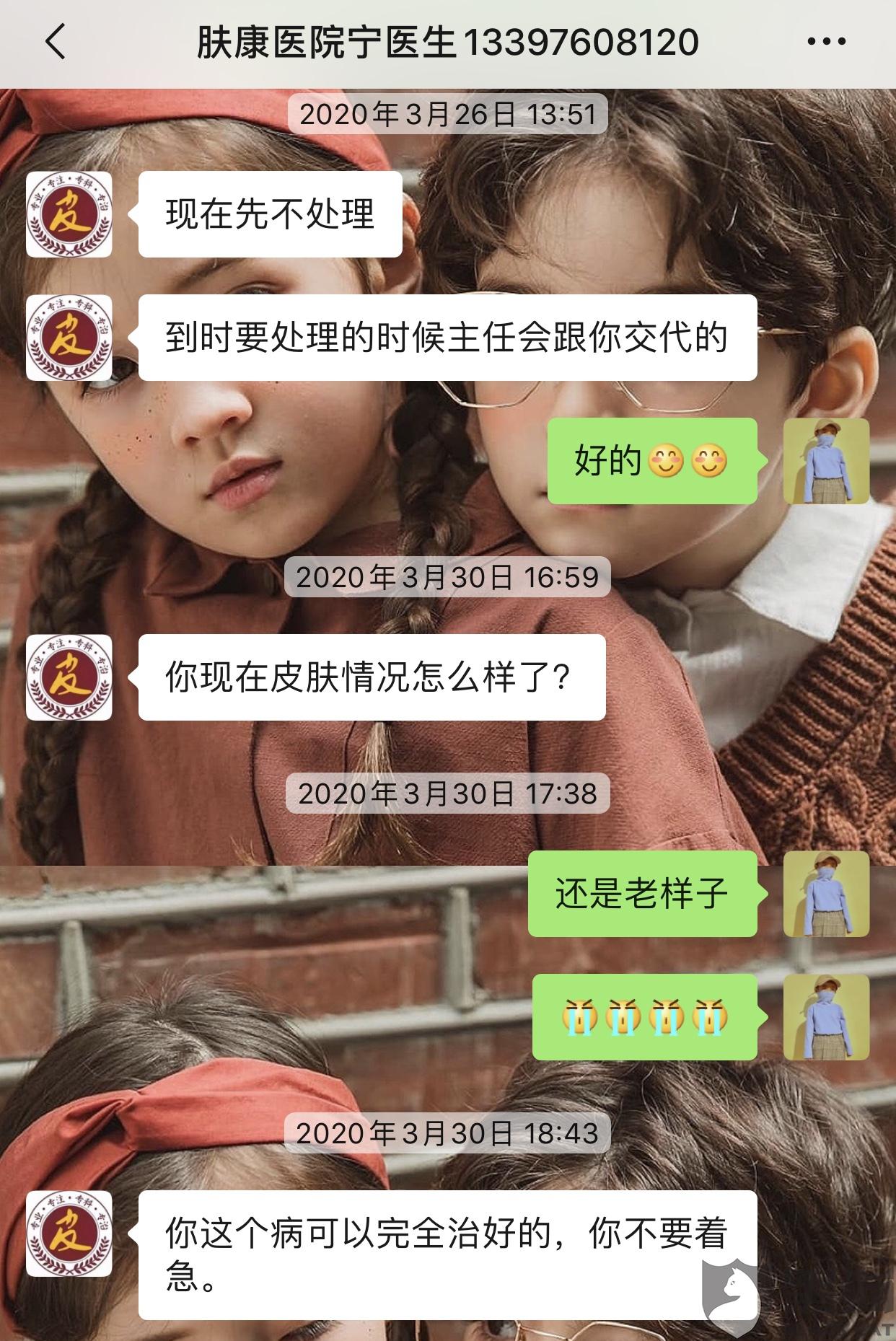Go back to the chat list

(x=55, y=41)
